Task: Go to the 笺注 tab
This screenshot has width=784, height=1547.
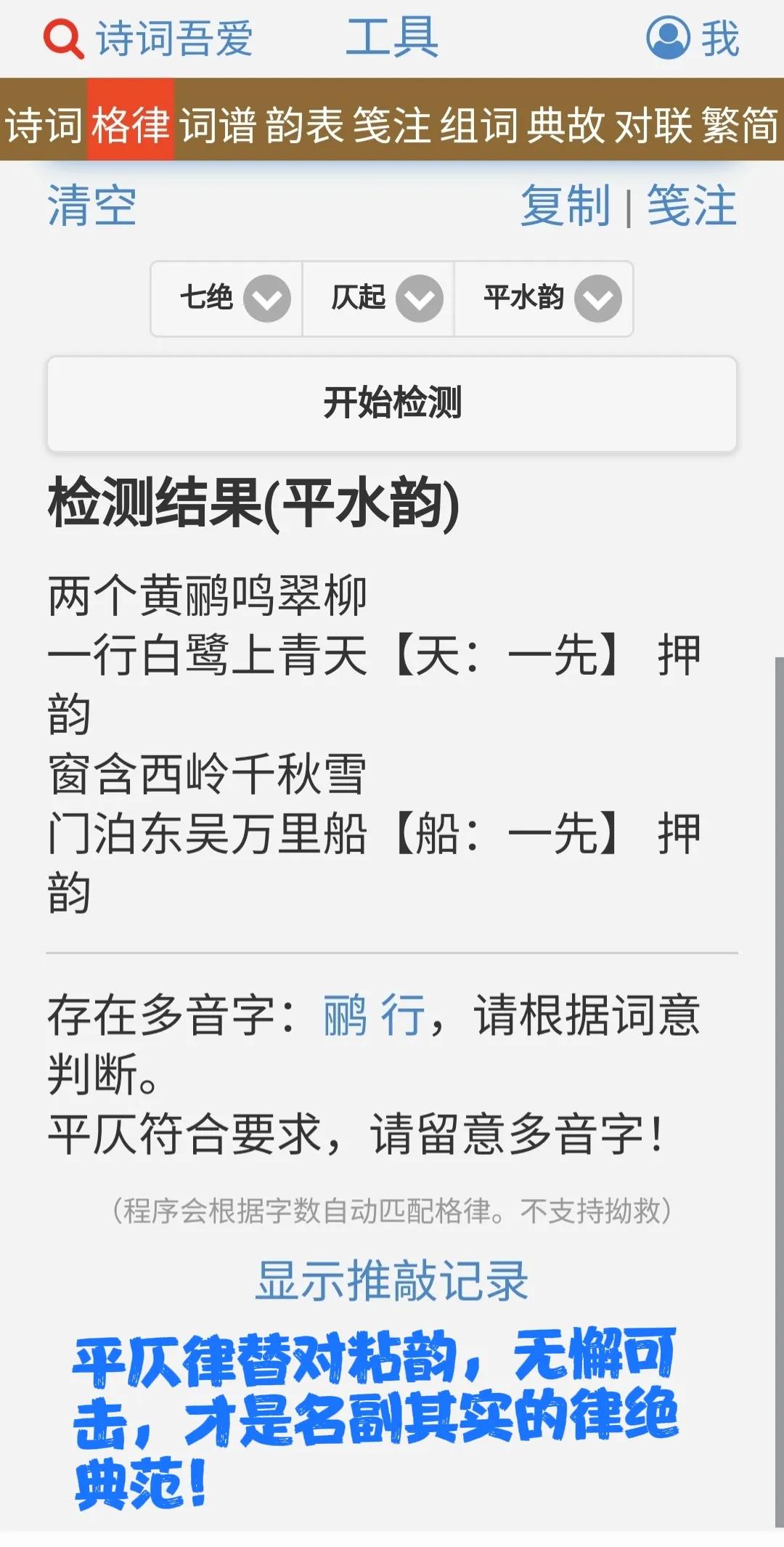Action: pos(392,124)
